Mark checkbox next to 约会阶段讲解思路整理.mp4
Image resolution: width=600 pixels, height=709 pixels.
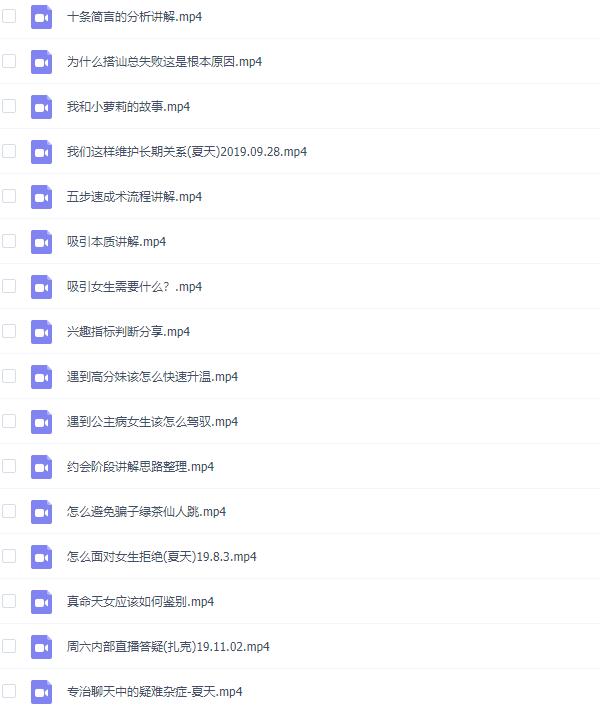[9, 466]
